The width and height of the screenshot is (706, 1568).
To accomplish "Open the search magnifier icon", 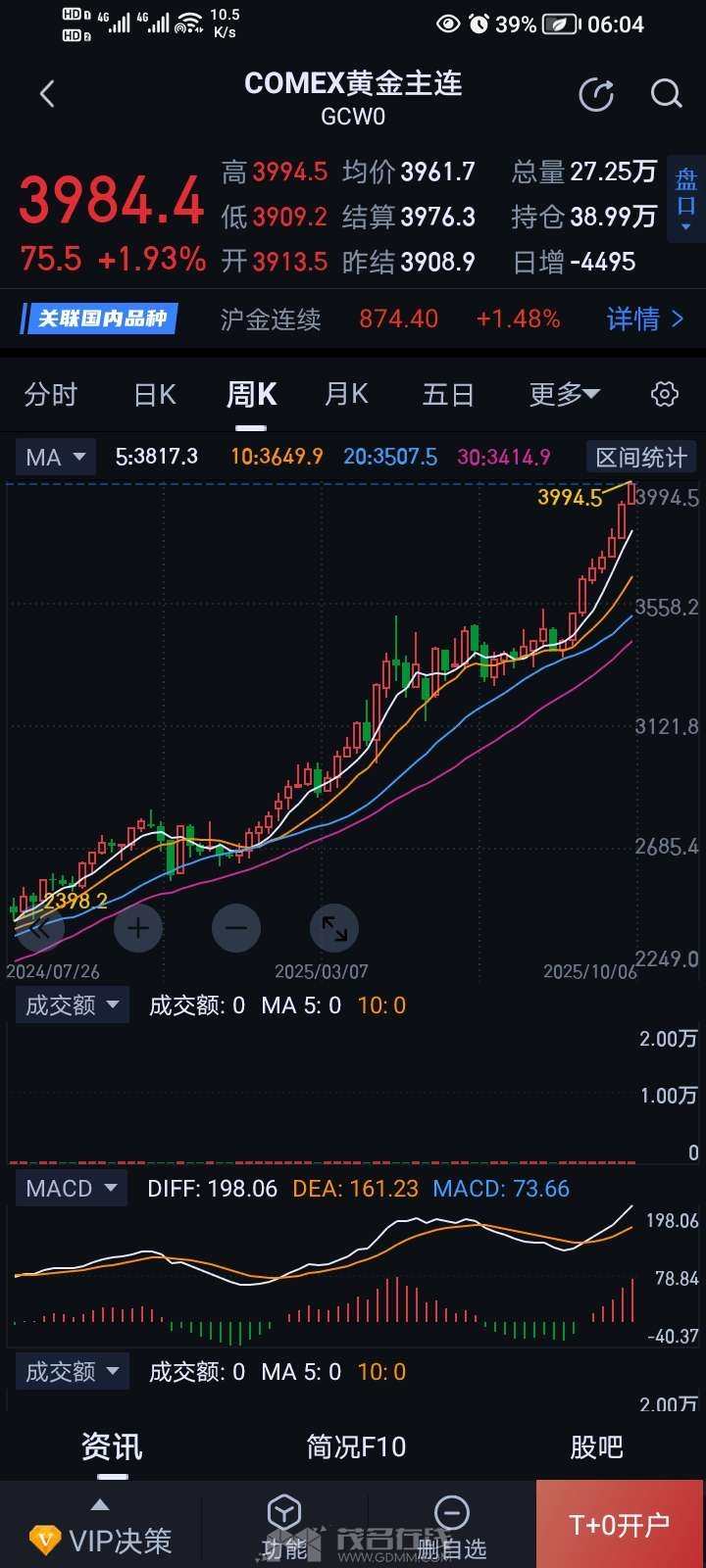I will pyautogui.click(x=667, y=94).
